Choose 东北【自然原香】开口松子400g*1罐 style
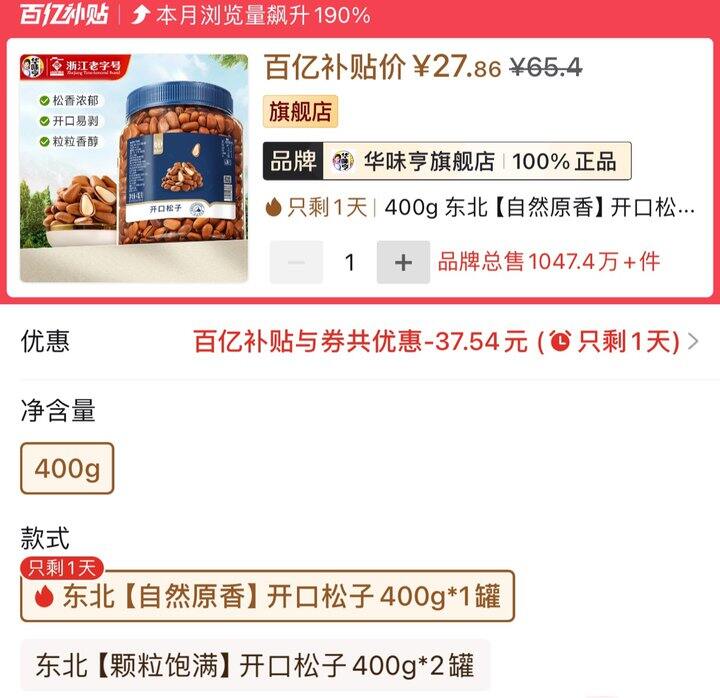This screenshot has height=698, width=720. tap(267, 596)
